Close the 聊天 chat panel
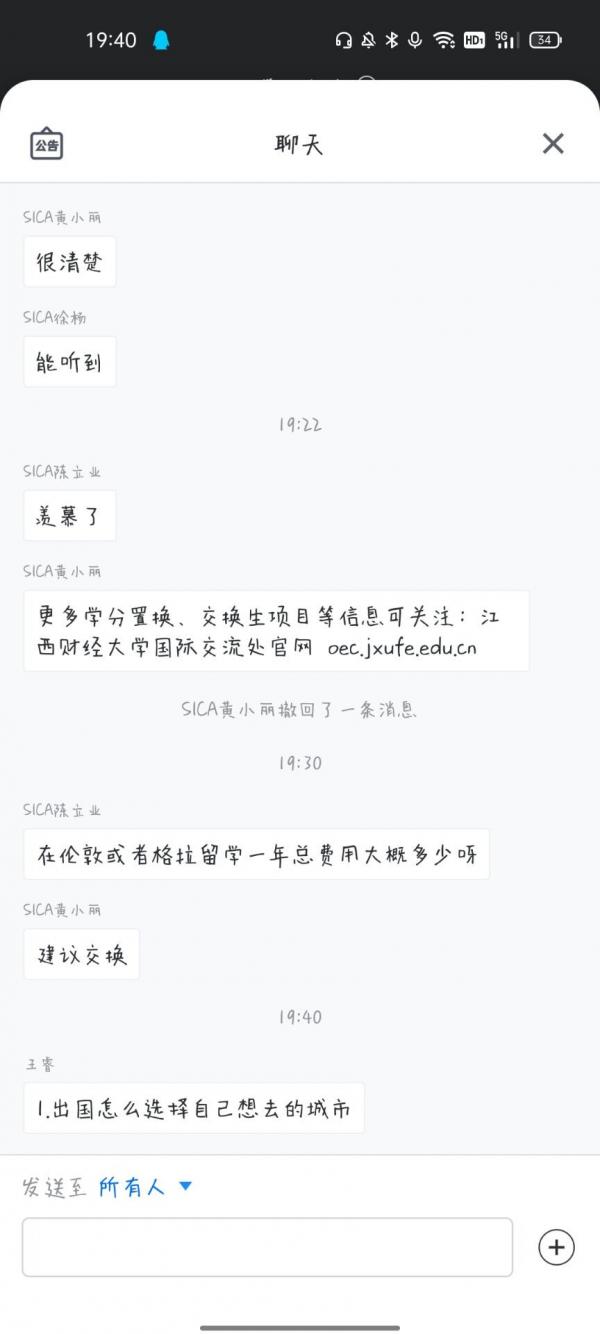The image size is (600, 1334). [x=553, y=143]
